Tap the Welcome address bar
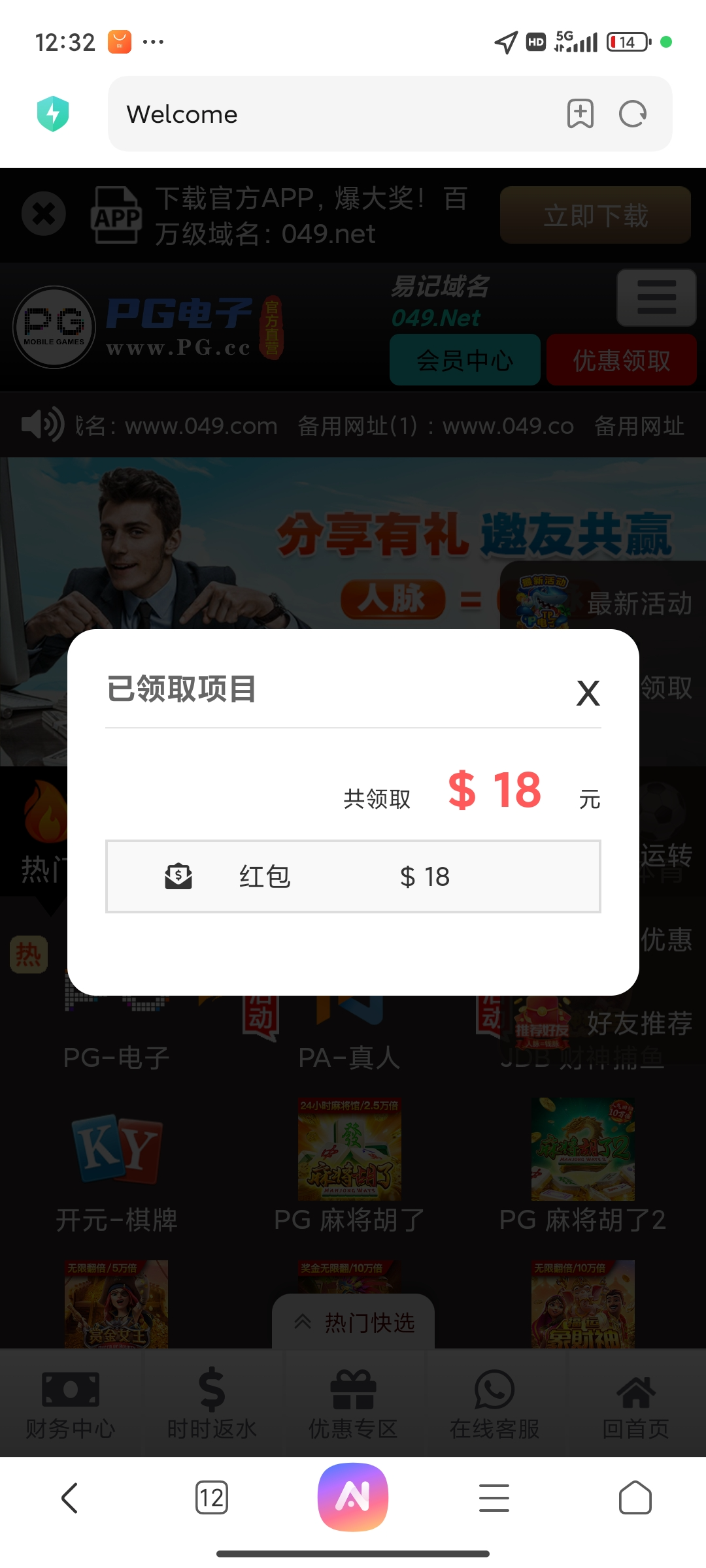Viewport: 706px width, 1568px height. click(327, 114)
